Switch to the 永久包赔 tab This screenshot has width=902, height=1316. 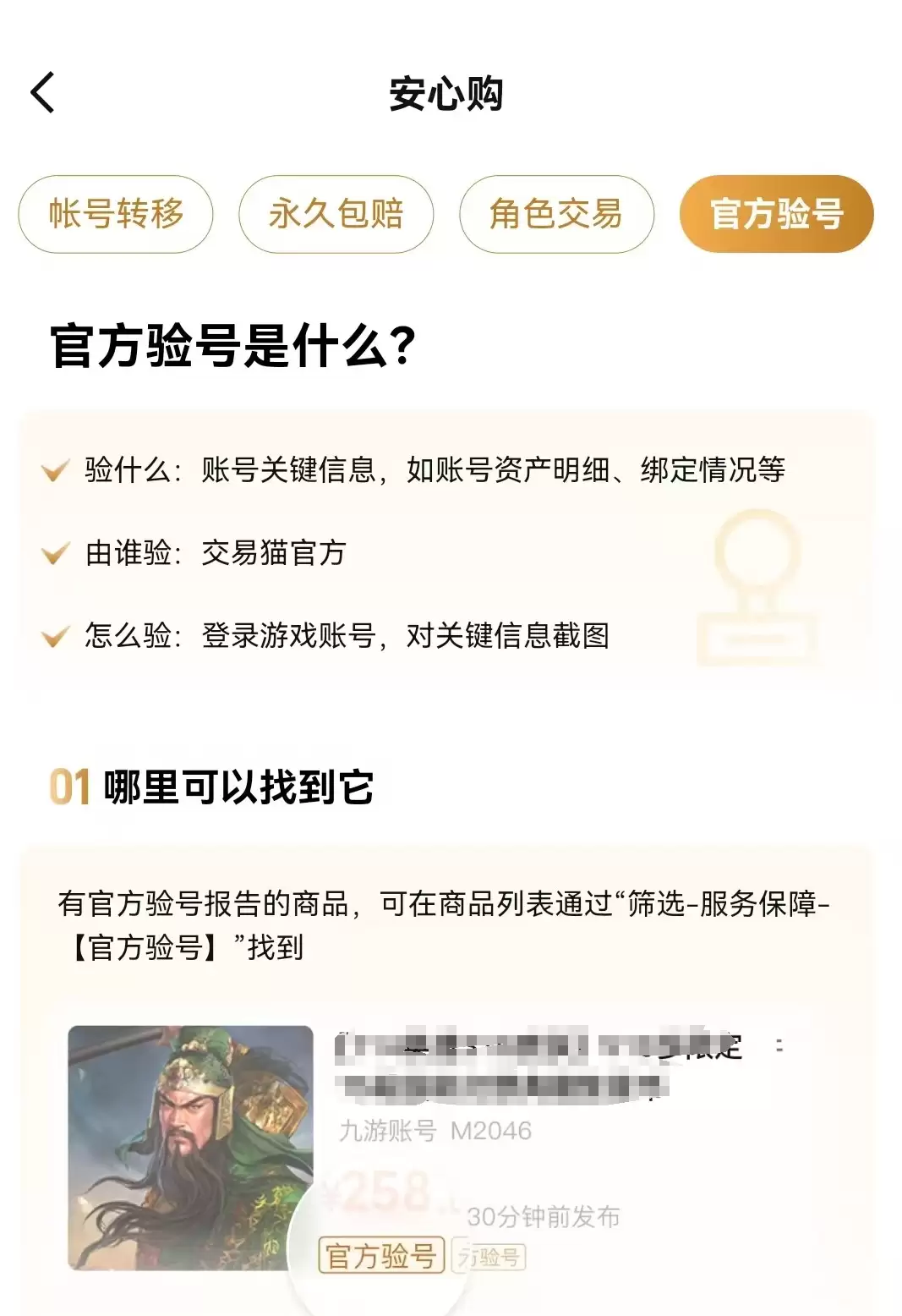pyautogui.click(x=336, y=214)
